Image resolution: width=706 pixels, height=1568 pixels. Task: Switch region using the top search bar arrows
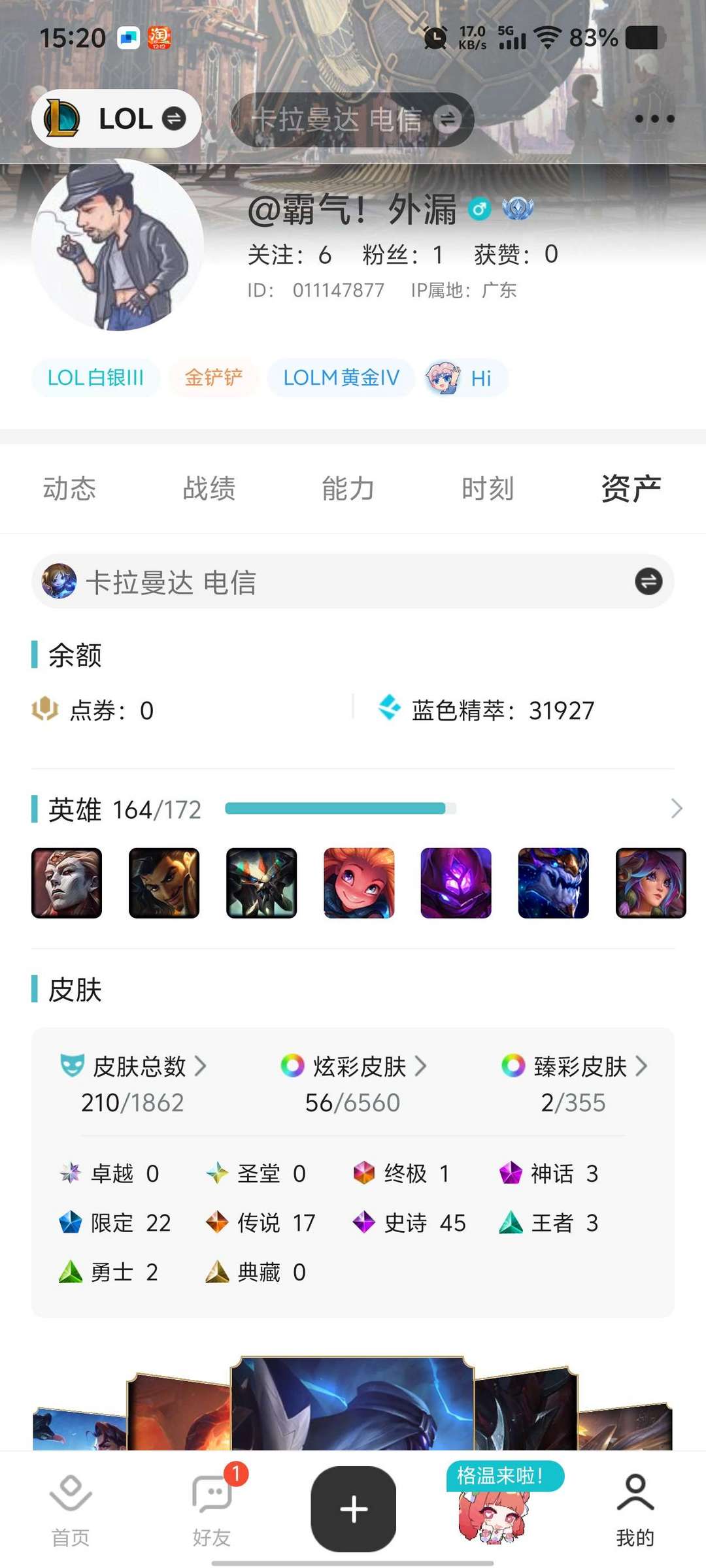[450, 118]
